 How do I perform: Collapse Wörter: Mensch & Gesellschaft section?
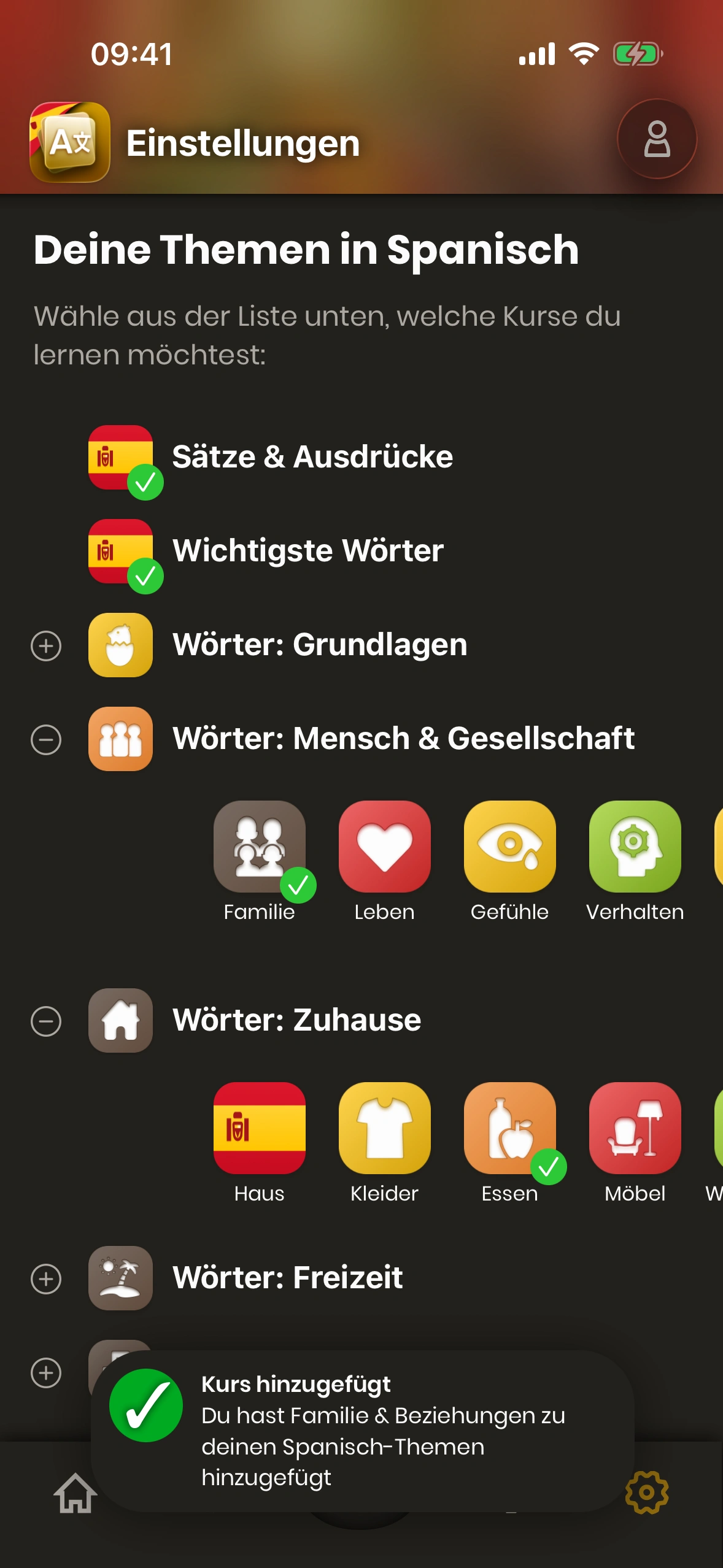46,739
